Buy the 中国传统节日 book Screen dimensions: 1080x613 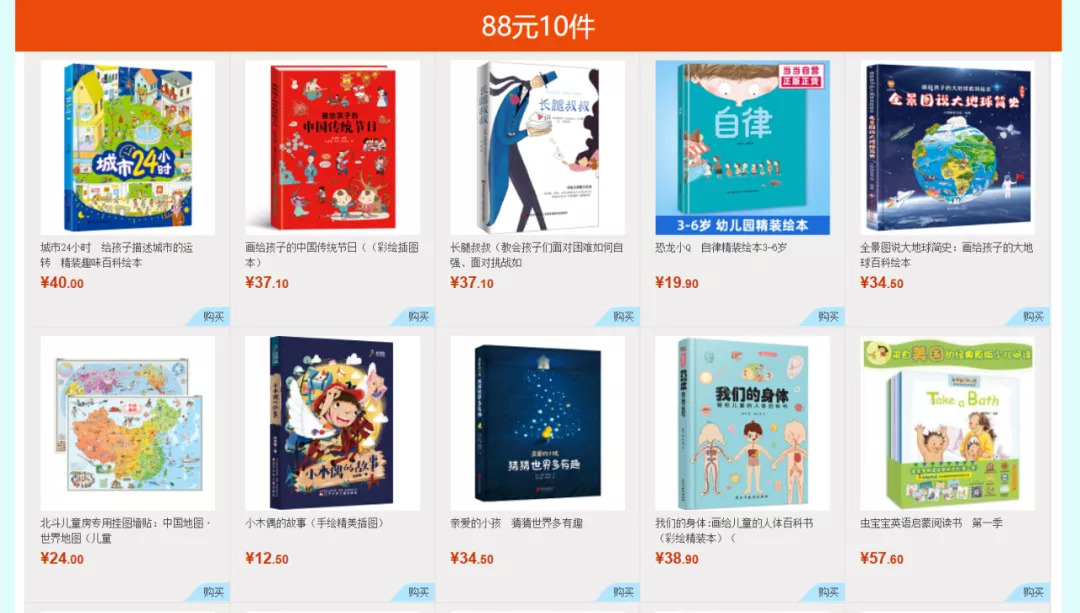point(417,316)
